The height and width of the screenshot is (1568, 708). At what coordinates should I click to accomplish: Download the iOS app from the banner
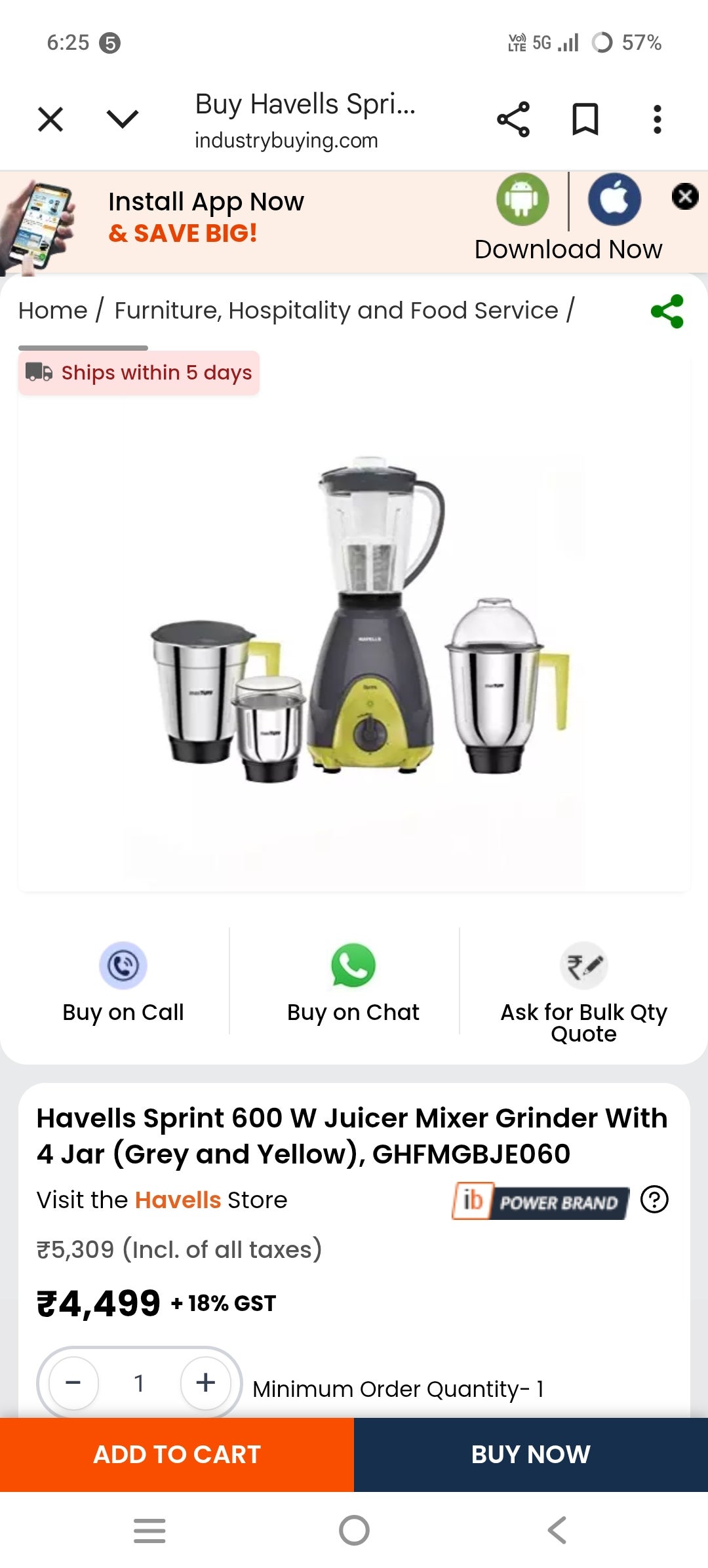[x=614, y=199]
